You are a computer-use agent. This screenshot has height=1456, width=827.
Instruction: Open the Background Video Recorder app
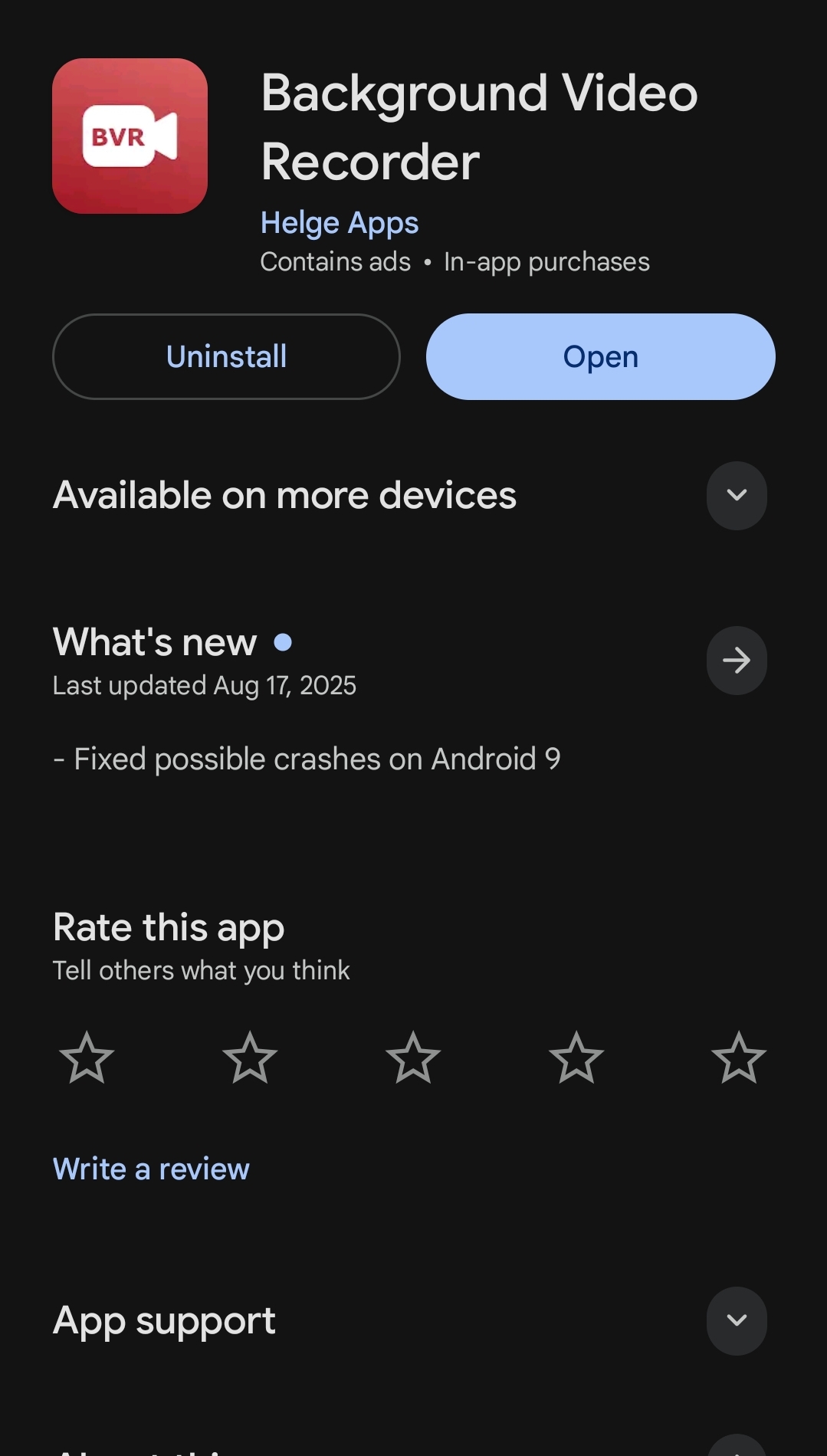point(600,356)
